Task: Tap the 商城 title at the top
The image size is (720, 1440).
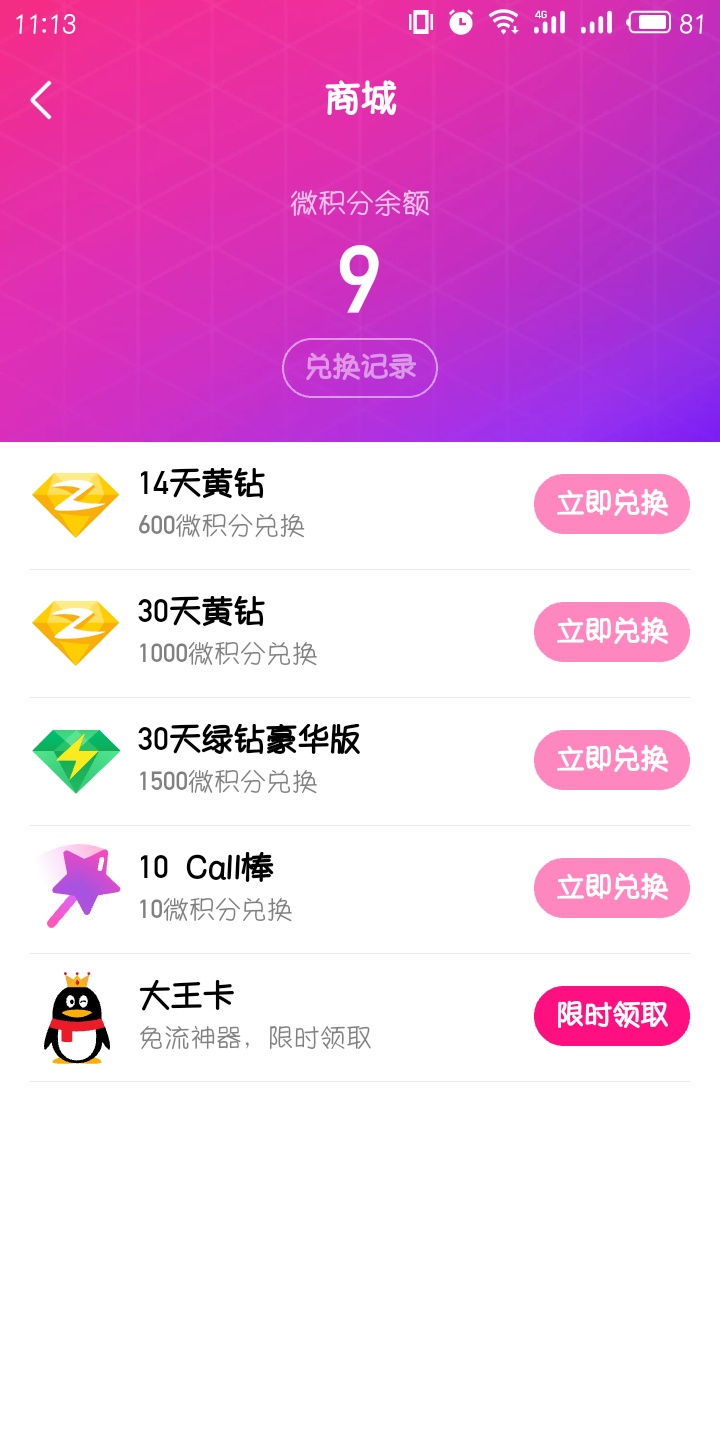Action: tap(359, 98)
